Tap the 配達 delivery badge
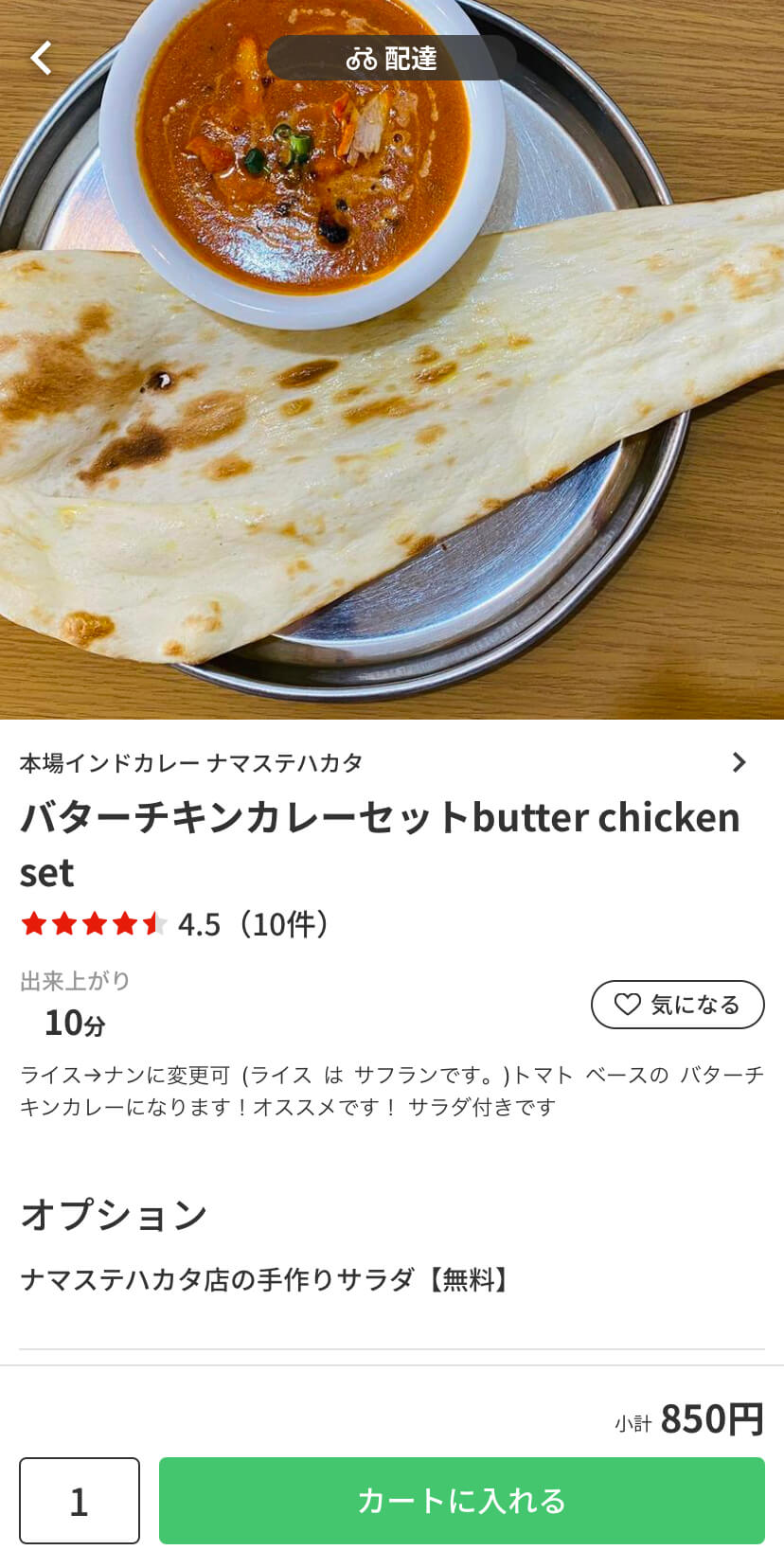This screenshot has width=784, height=1568. 391,59
